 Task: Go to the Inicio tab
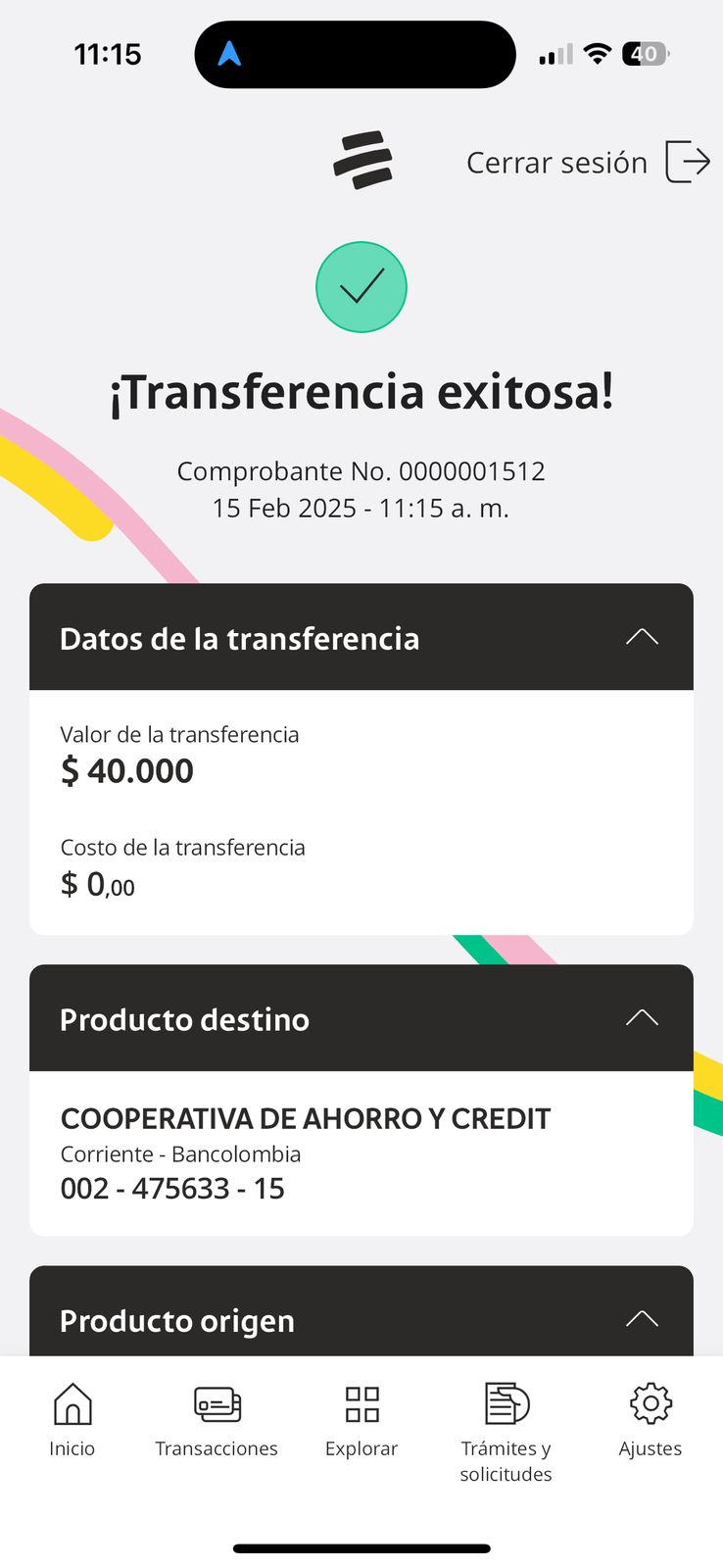point(72,1419)
